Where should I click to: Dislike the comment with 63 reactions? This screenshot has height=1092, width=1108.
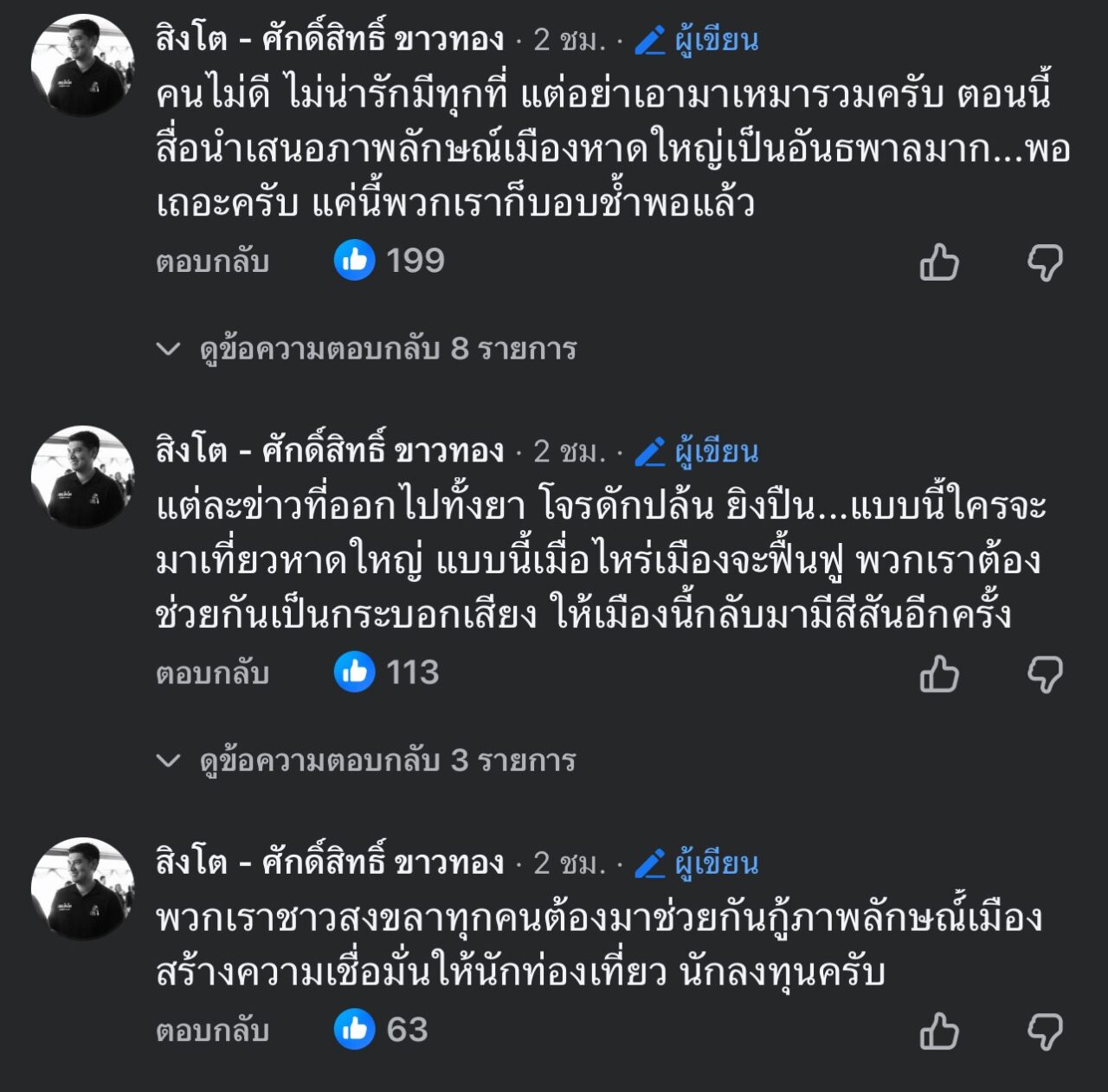tap(1045, 1031)
